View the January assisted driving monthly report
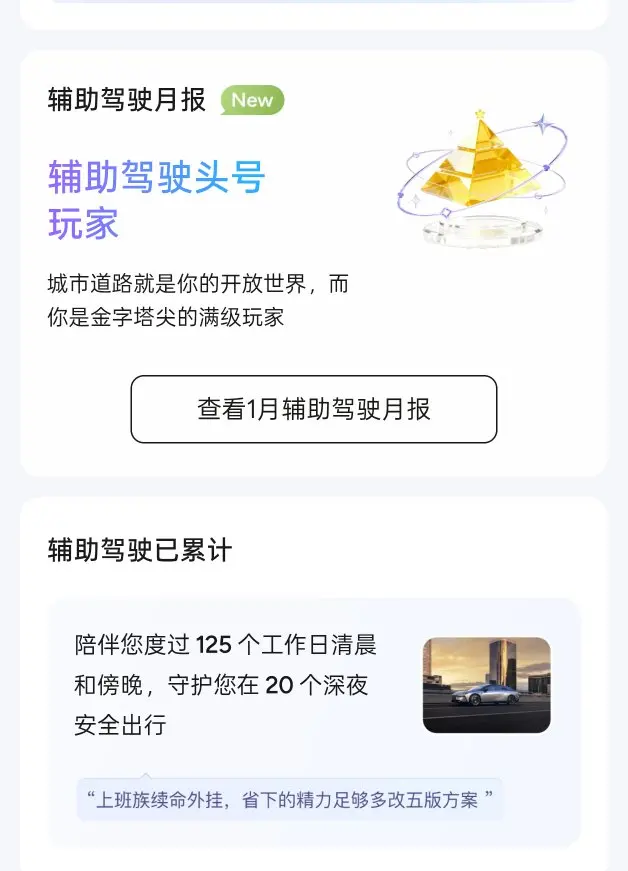Viewport: 628px width, 871px height. coord(314,409)
